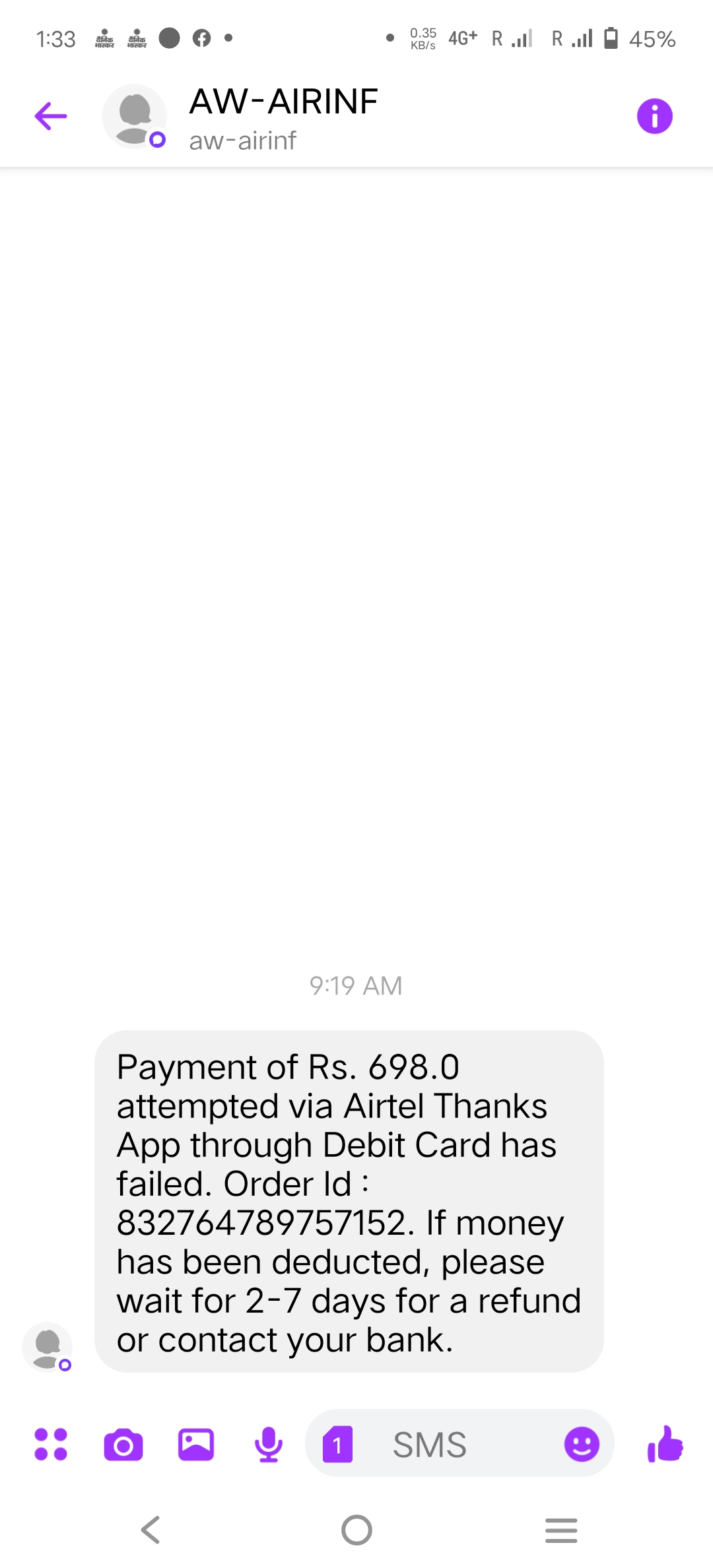
Task: Tap the system home button
Action: (356, 1530)
